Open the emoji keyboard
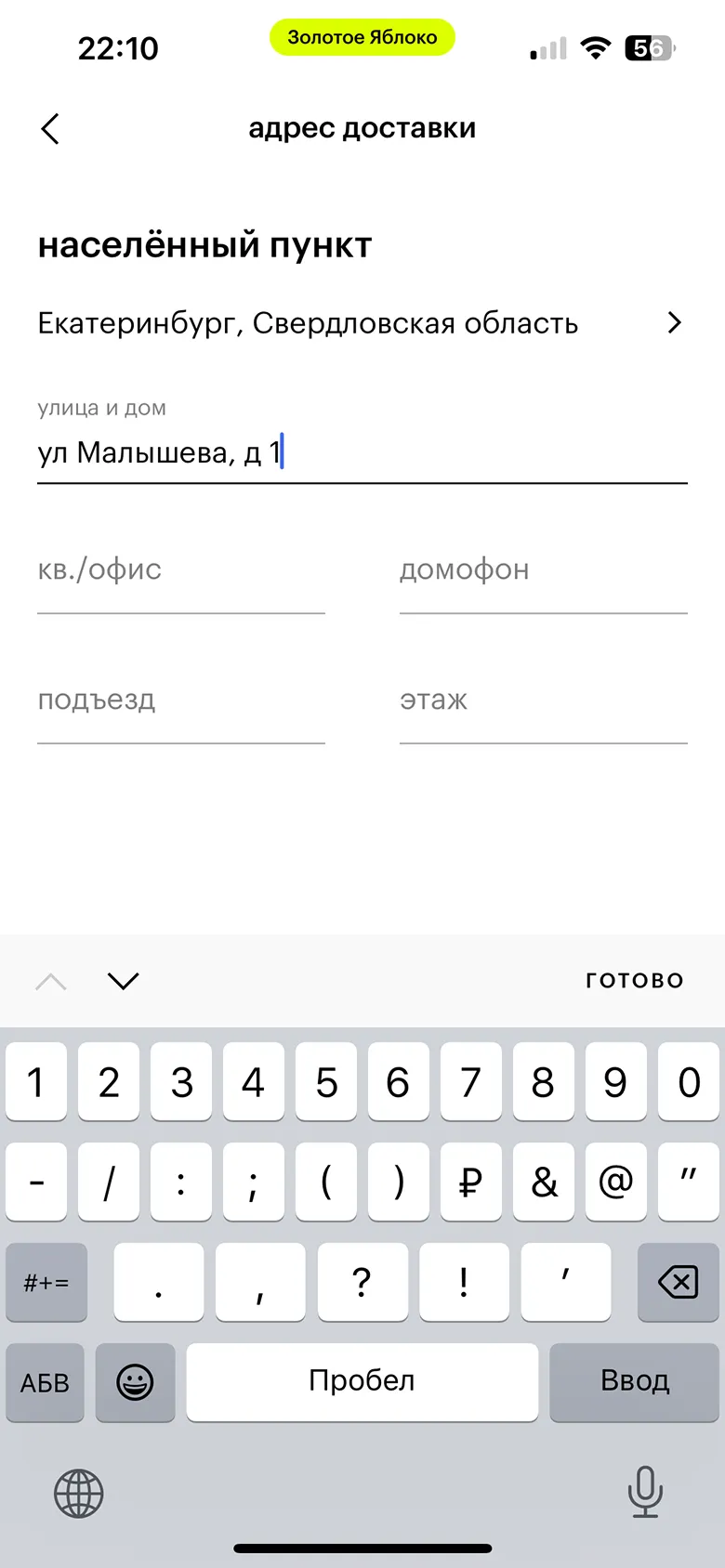 pyautogui.click(x=135, y=1382)
